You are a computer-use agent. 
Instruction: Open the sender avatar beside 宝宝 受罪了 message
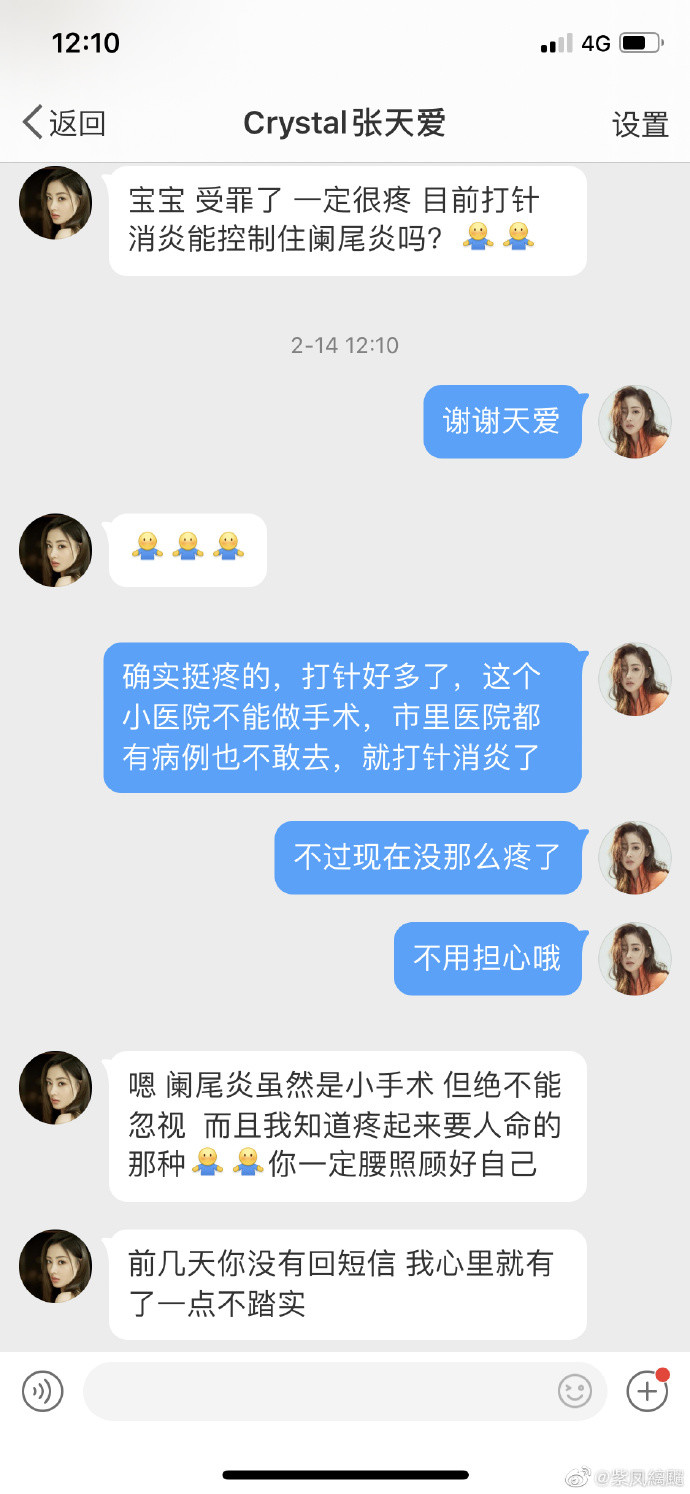click(56, 203)
